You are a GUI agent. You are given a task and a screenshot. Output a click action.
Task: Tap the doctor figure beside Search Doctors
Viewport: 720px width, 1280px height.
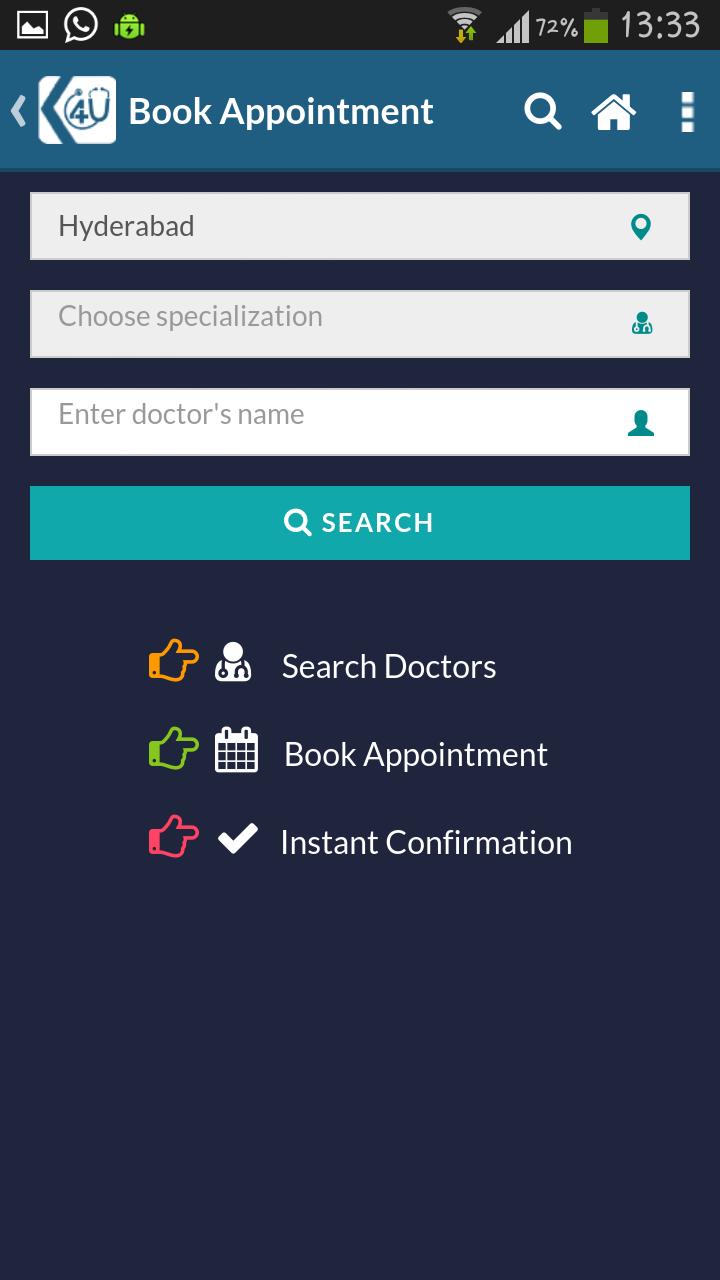click(233, 664)
